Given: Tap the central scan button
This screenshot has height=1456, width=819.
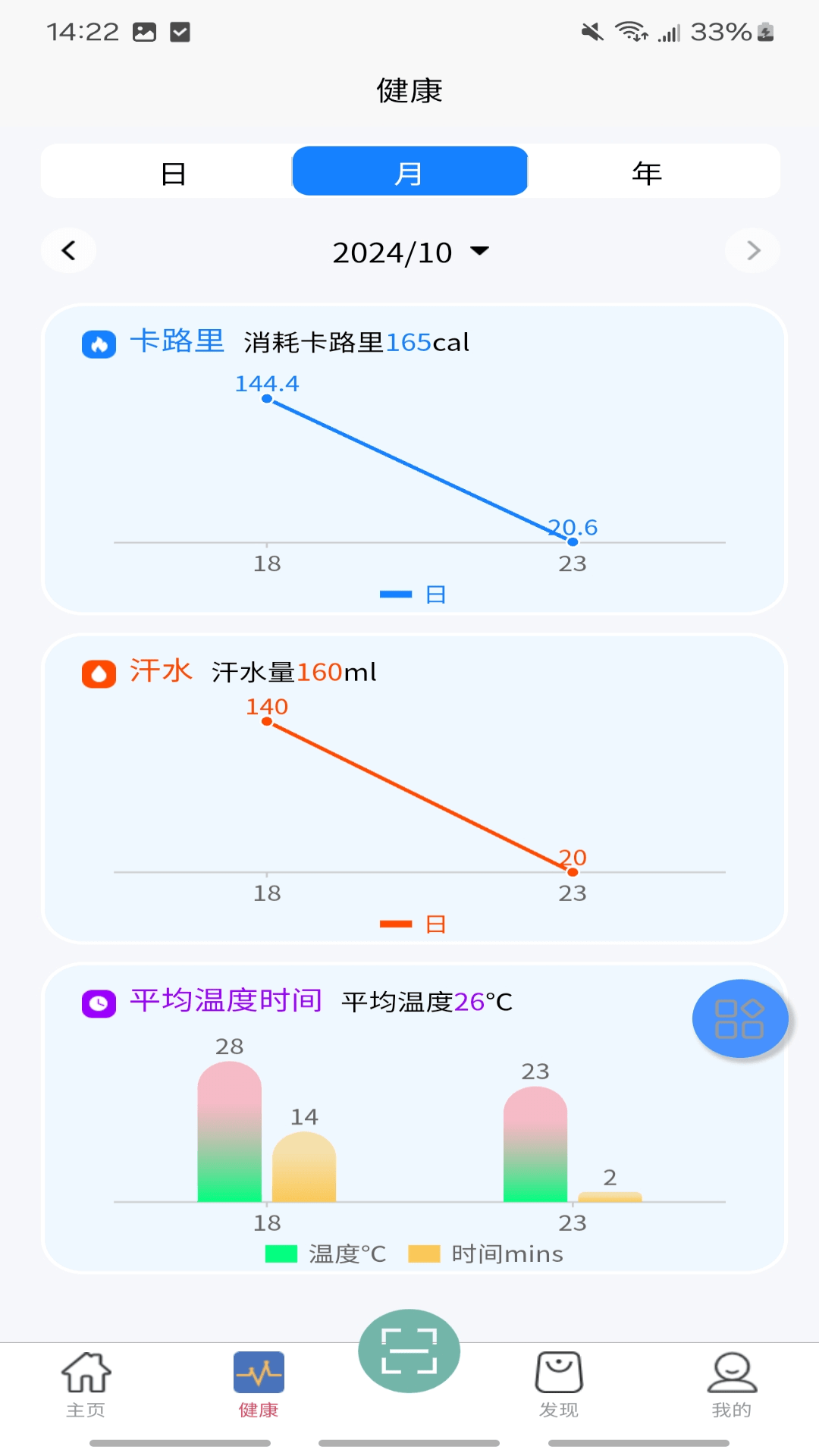Looking at the screenshot, I should 409,1350.
